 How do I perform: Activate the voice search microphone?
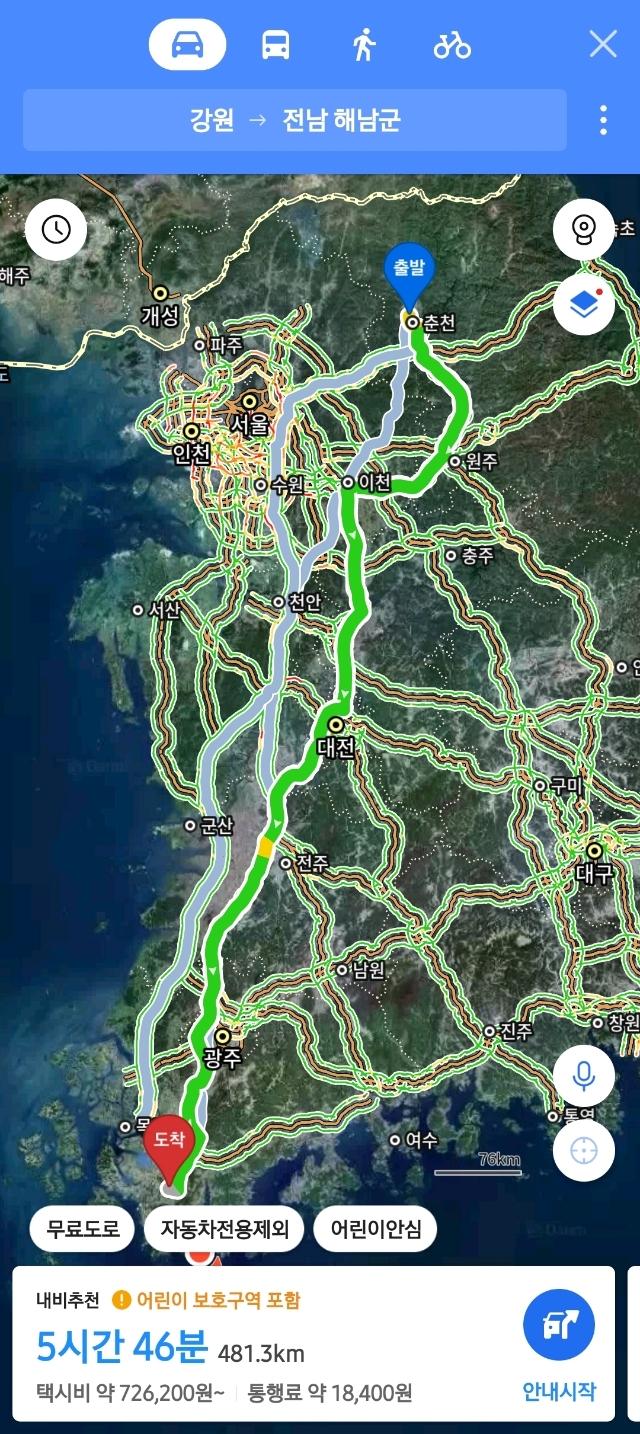click(584, 1076)
